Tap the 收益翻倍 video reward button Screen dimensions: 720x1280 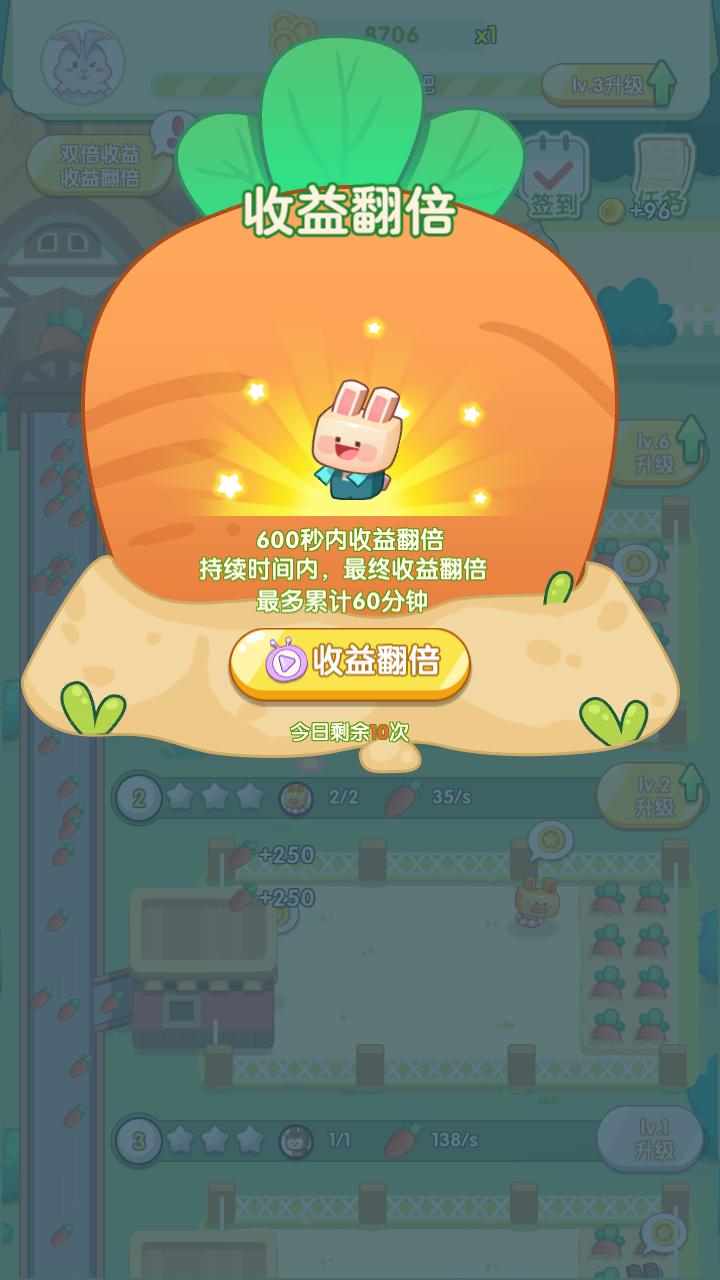click(x=350, y=662)
